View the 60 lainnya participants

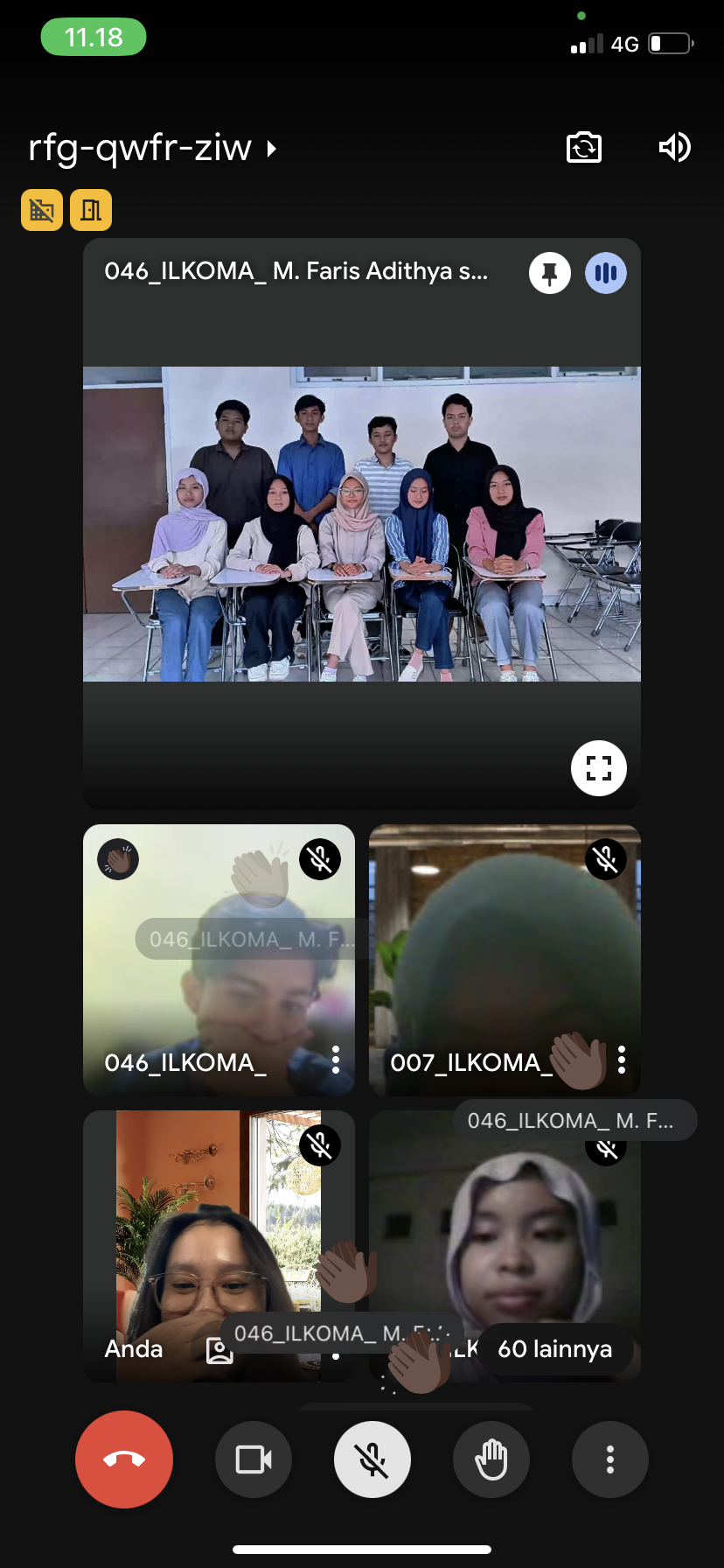click(x=554, y=1348)
